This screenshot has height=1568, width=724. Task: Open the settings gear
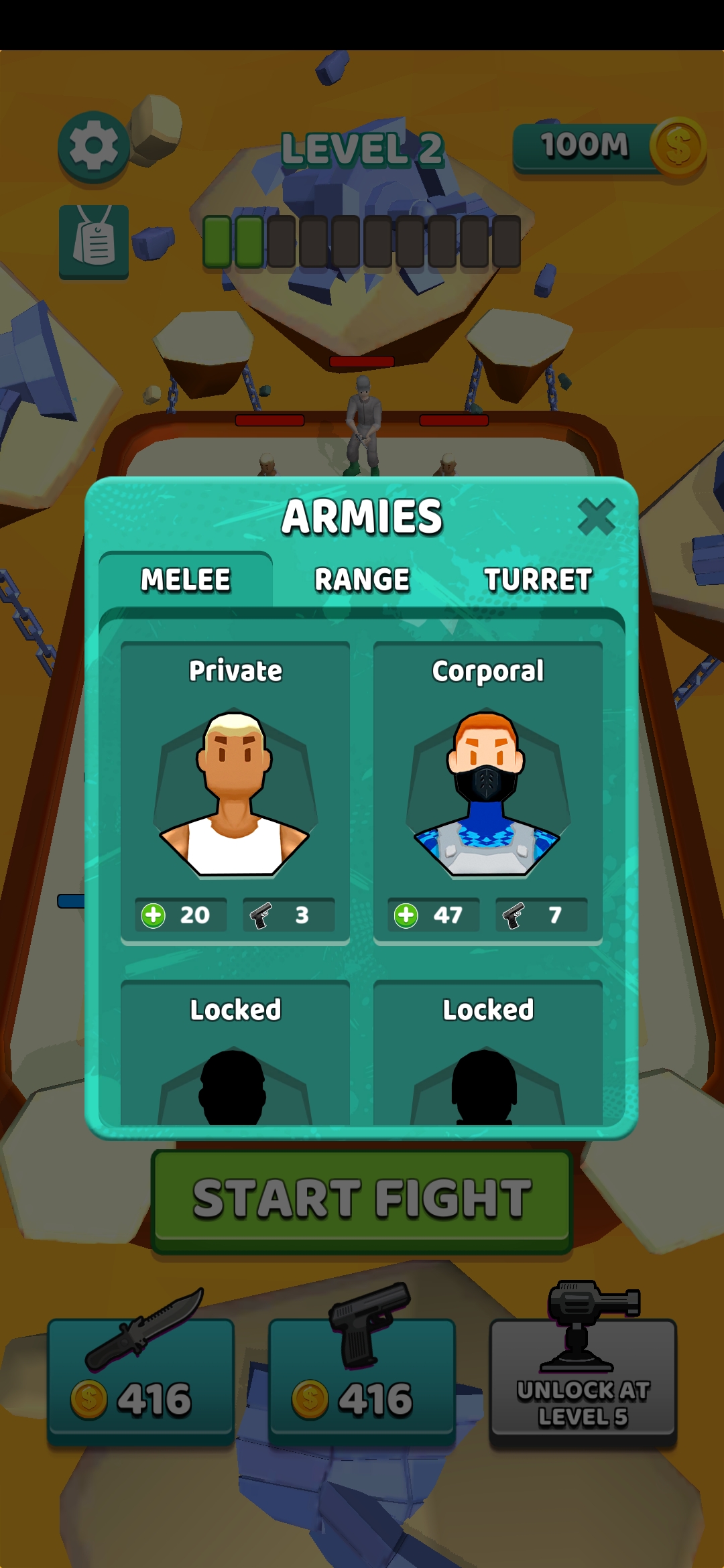click(93, 147)
